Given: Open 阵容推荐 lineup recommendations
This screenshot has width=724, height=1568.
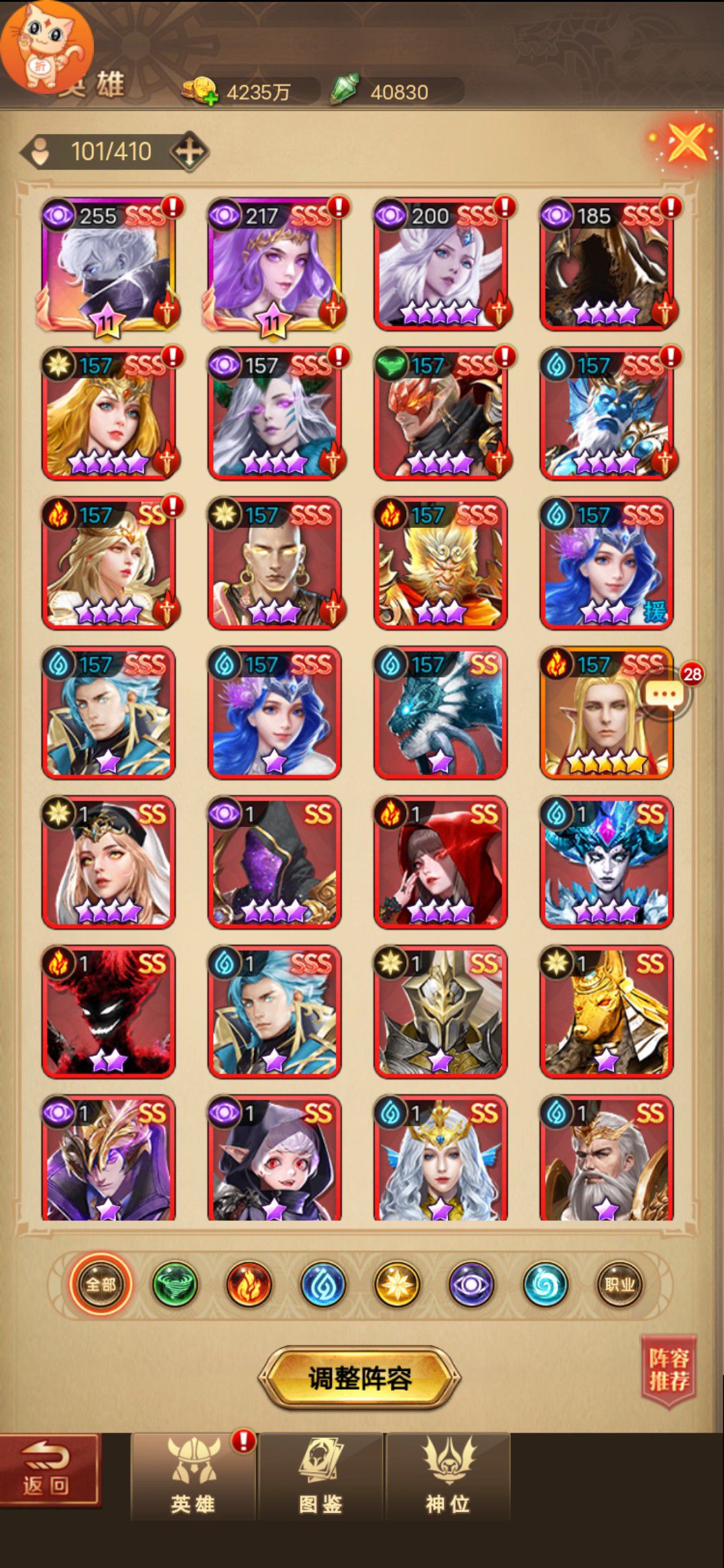Looking at the screenshot, I should tap(668, 1370).
